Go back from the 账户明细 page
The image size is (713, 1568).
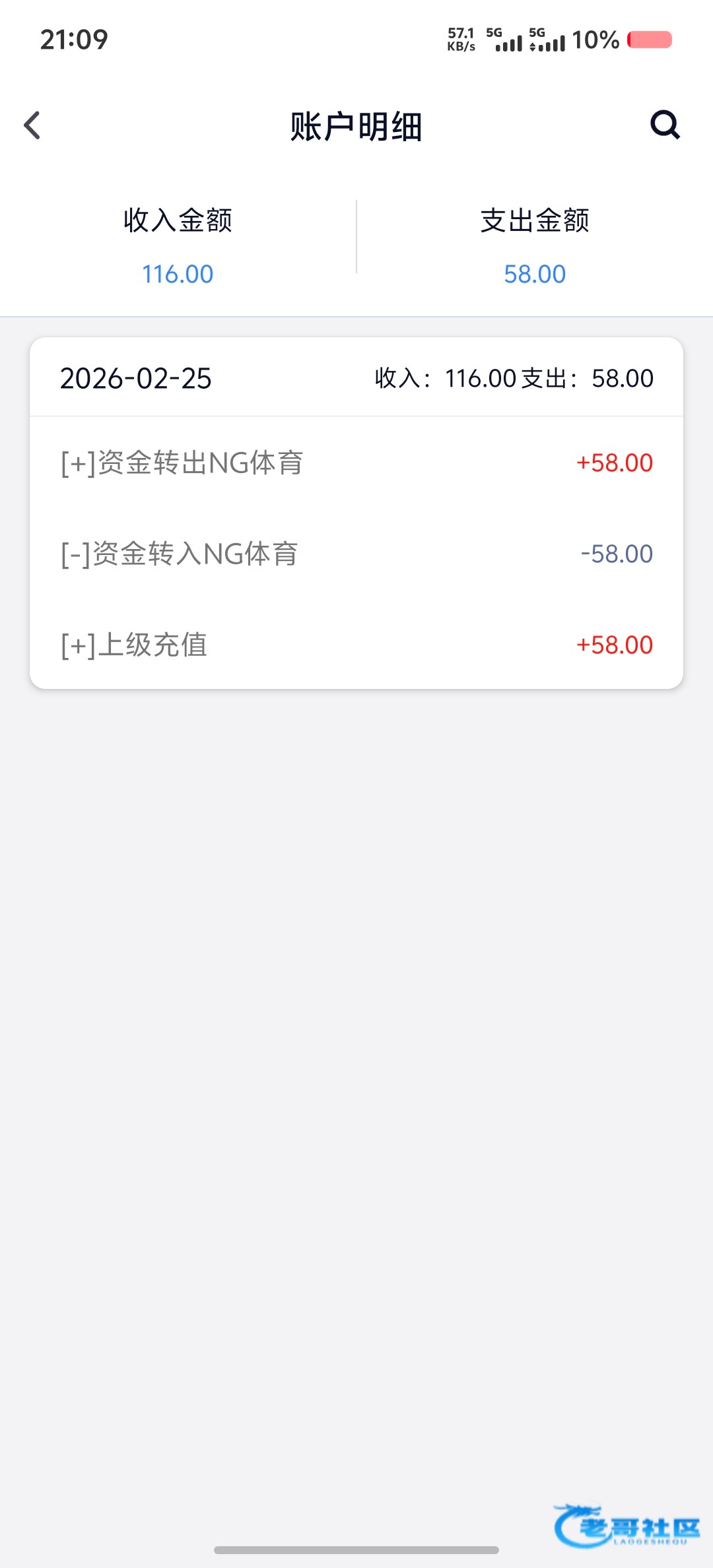pos(32,125)
